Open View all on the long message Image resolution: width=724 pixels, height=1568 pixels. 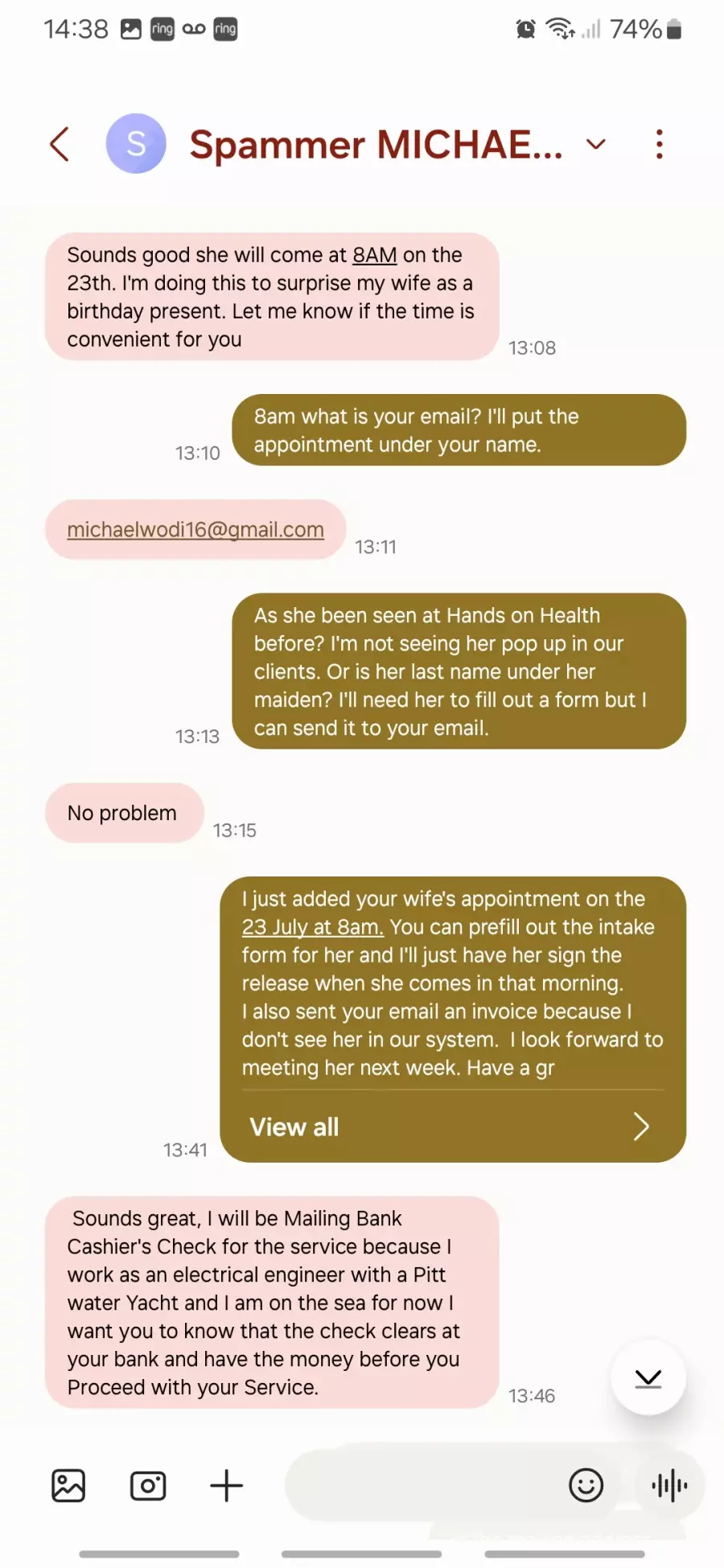click(453, 1127)
